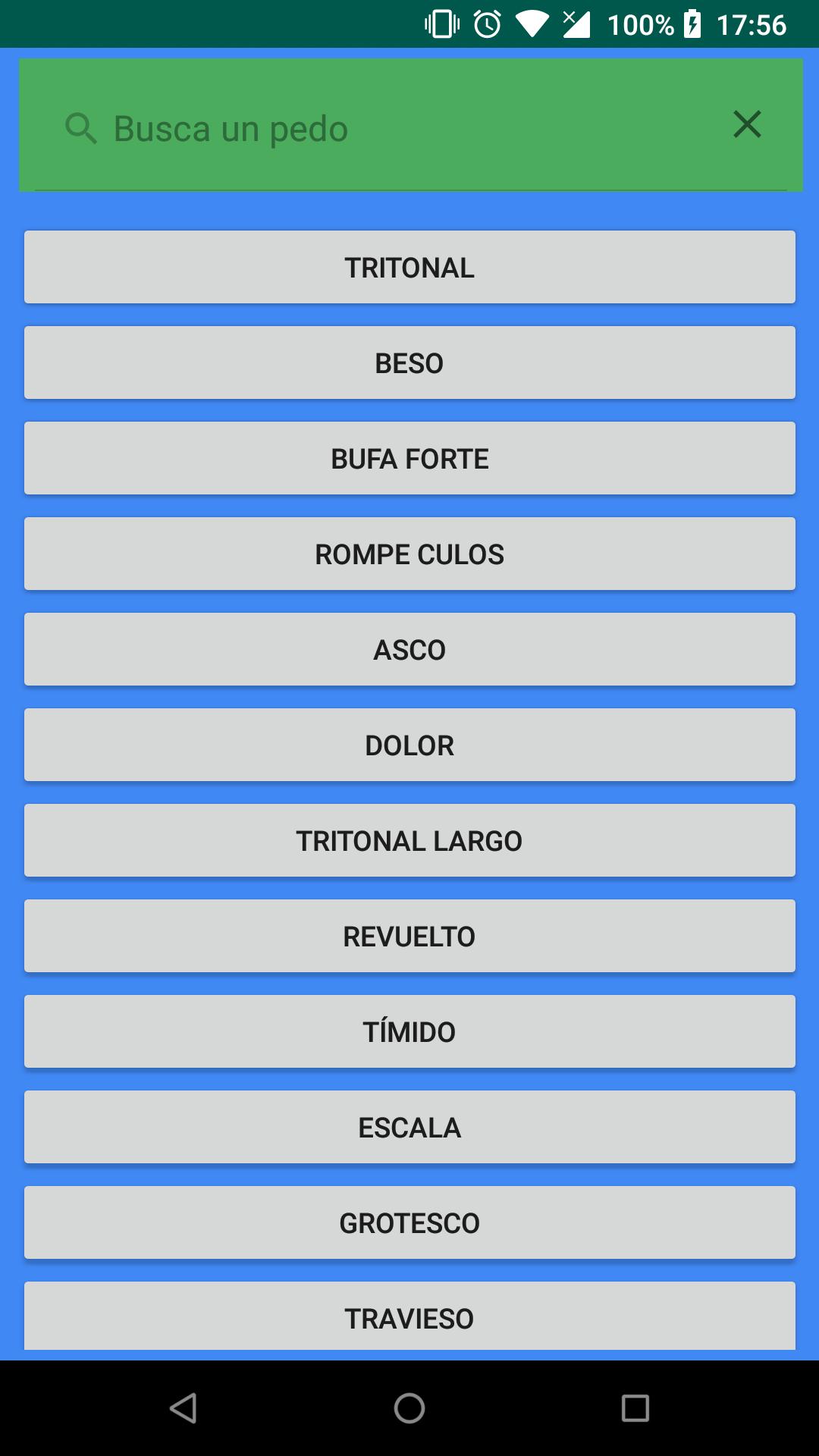Screen dimensions: 819x1456
Task: Go back using the system back button
Action: (x=183, y=1408)
